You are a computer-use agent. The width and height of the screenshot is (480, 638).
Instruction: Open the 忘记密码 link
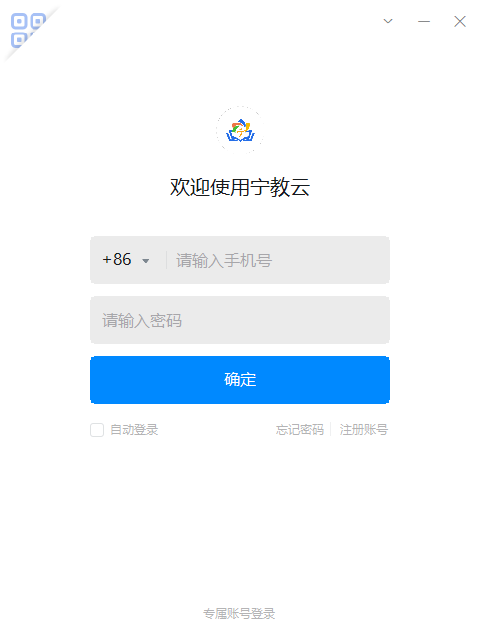point(300,430)
